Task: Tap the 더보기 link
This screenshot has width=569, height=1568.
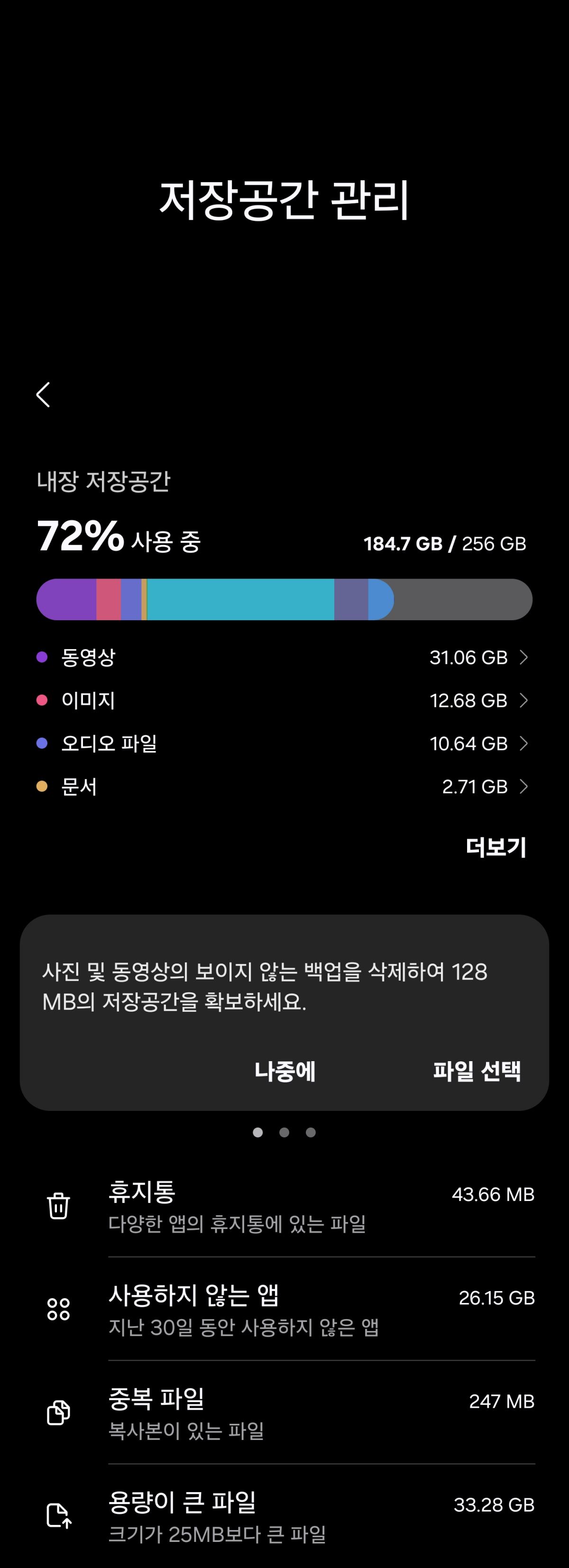Action: coord(496,845)
